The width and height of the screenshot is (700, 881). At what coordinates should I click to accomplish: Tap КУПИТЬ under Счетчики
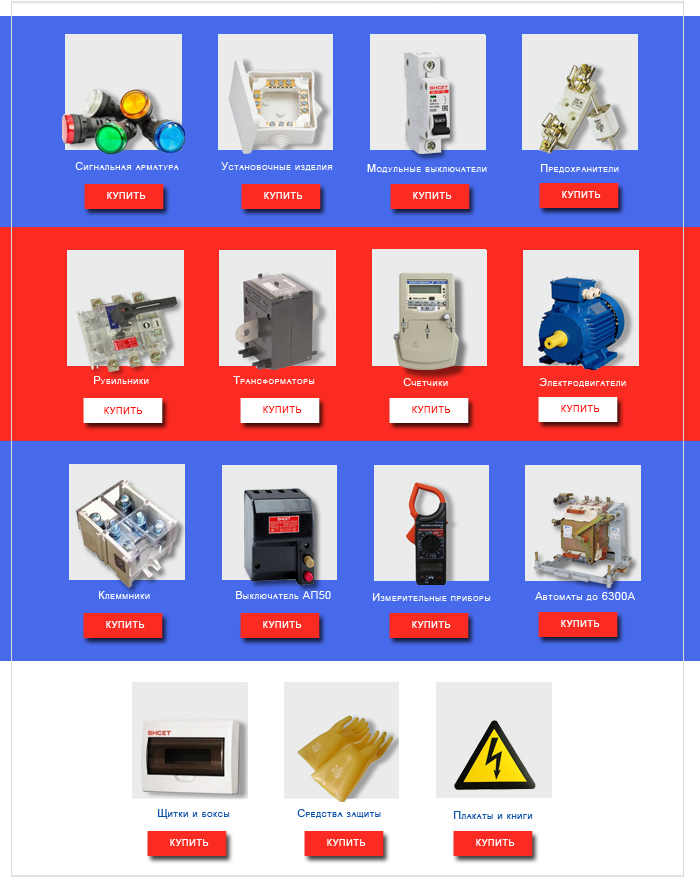(430, 409)
